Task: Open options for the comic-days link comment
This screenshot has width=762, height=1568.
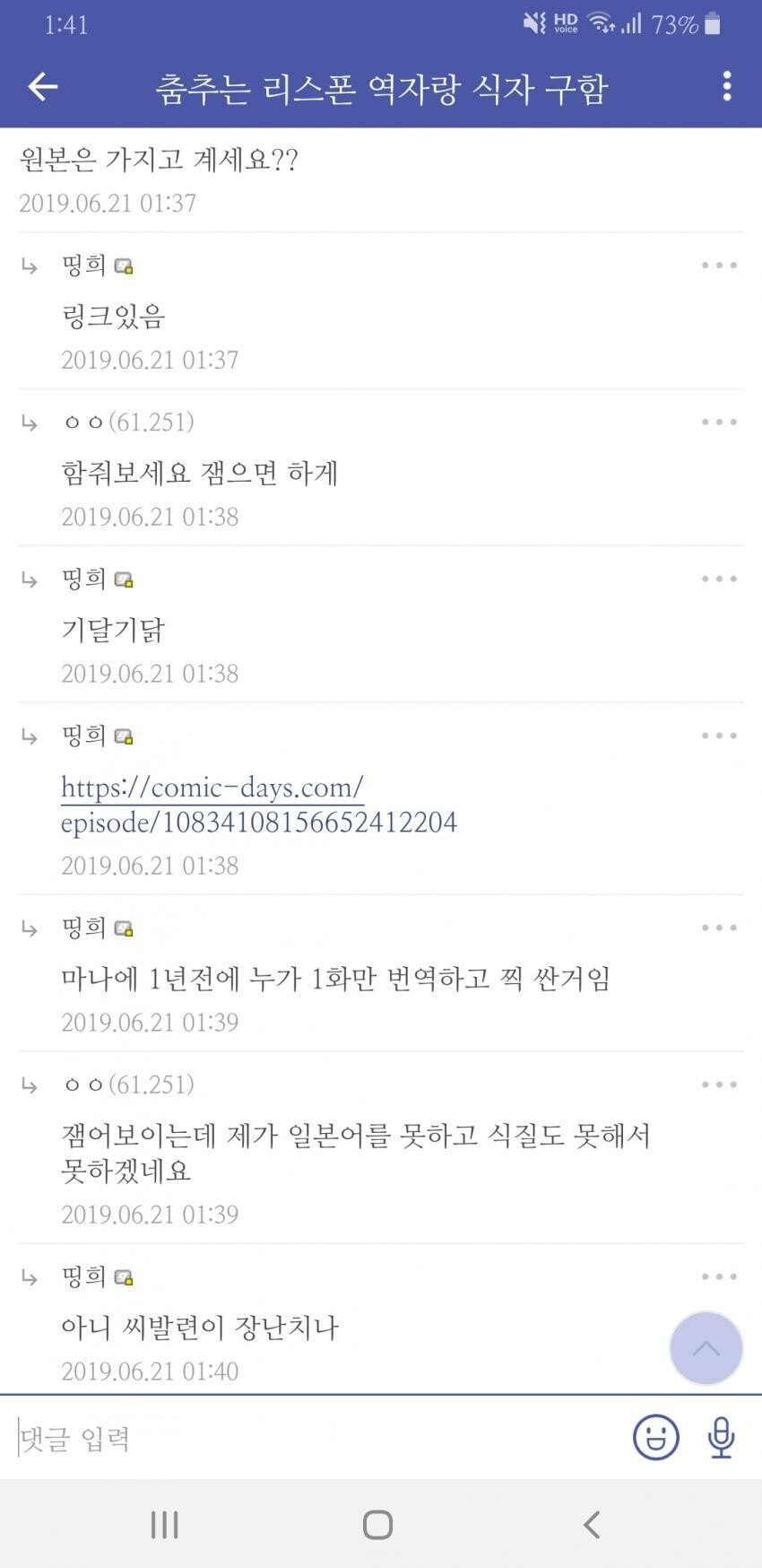Action: click(719, 736)
